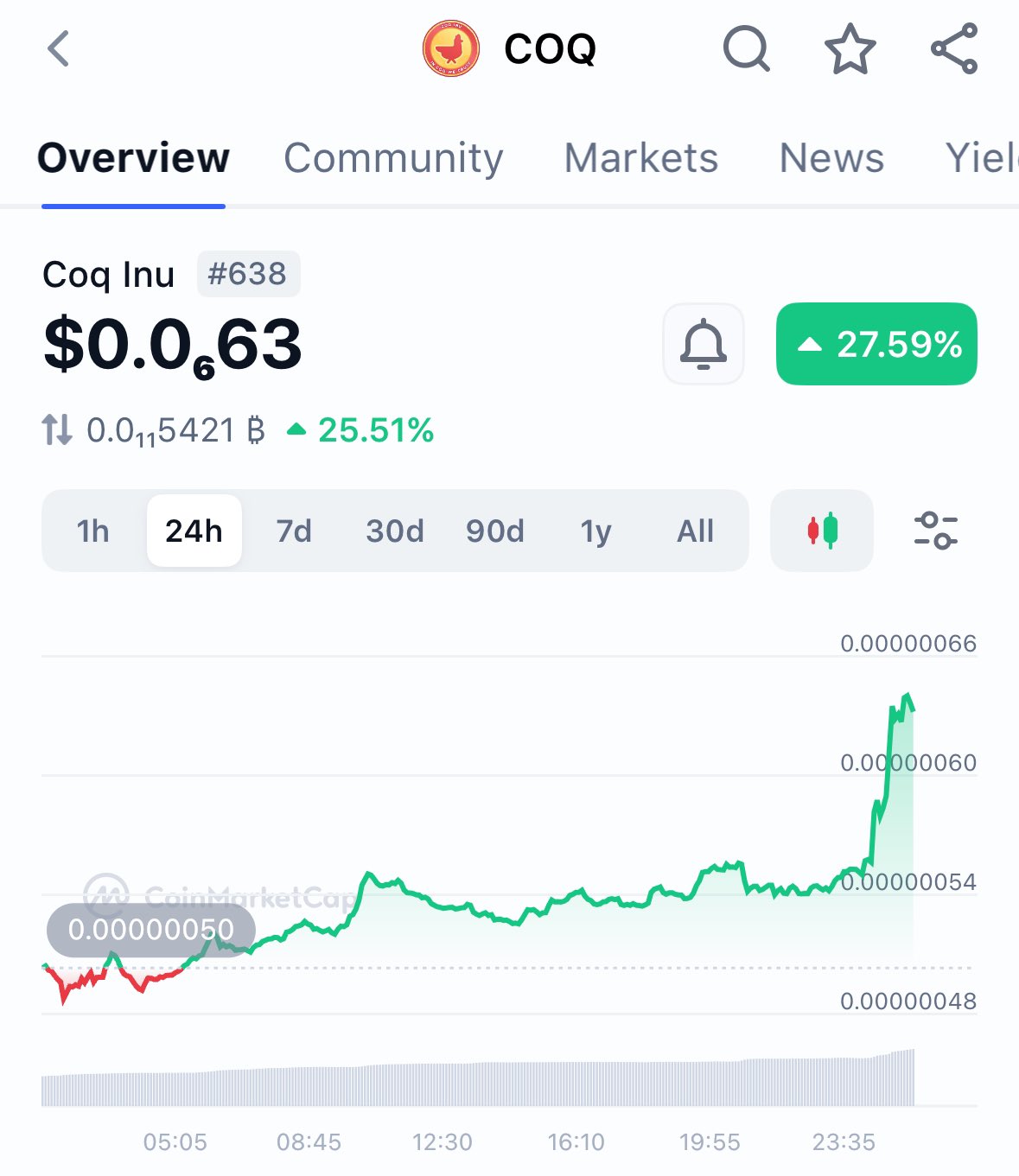Viewport: 1019px width, 1176px height.
Task: Choose the 90d time range
Action: coord(495,531)
